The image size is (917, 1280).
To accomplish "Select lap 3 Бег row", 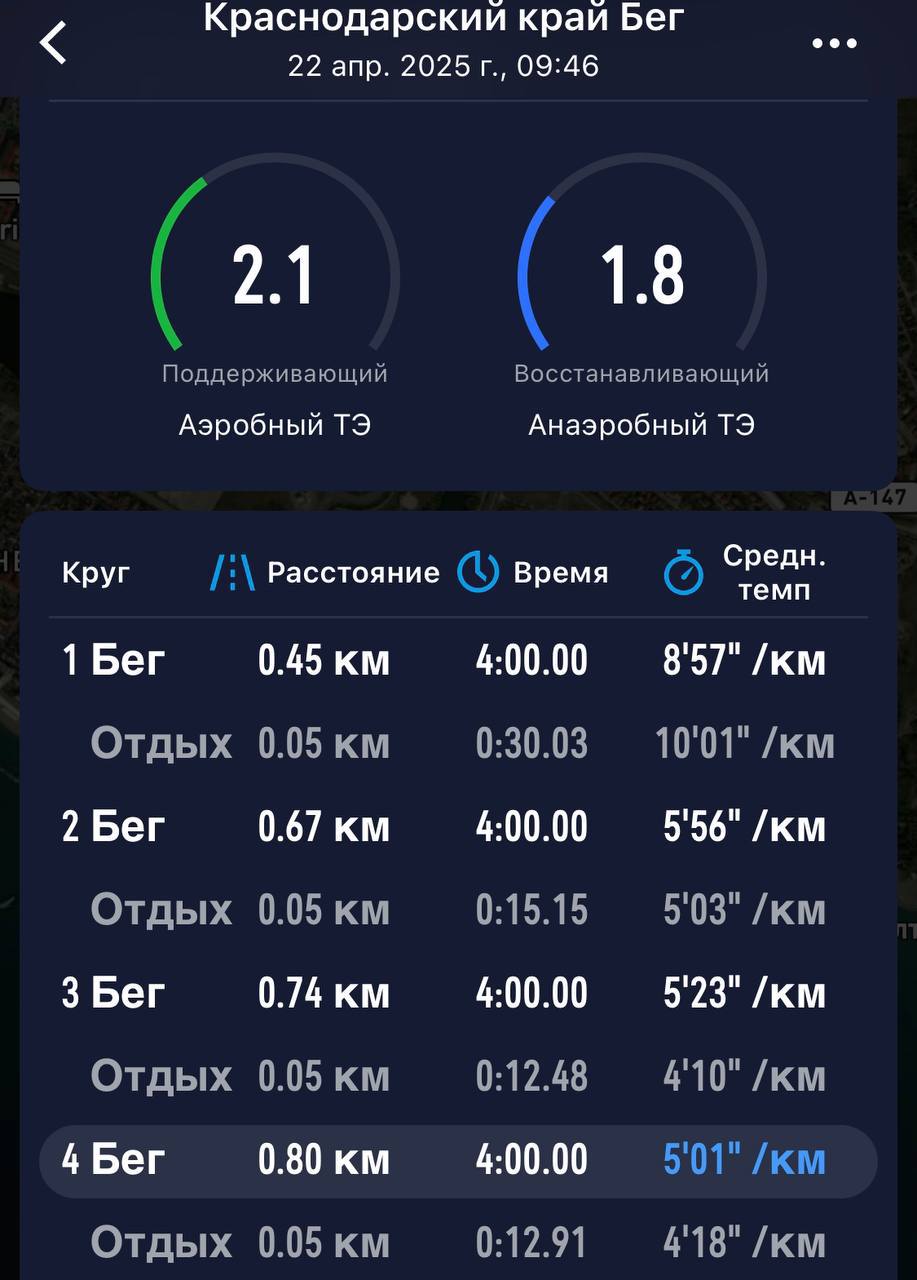I will click(458, 993).
